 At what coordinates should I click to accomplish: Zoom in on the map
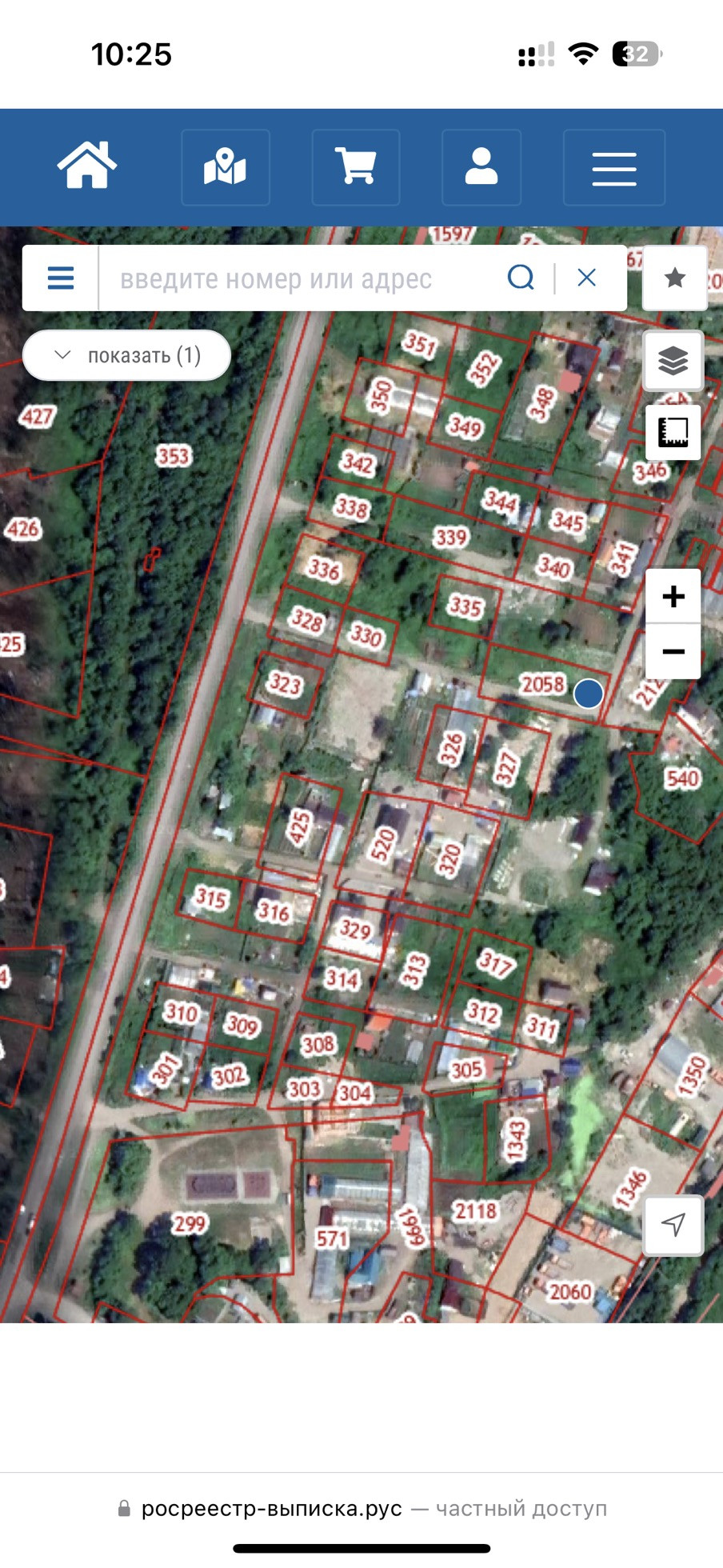tap(673, 596)
